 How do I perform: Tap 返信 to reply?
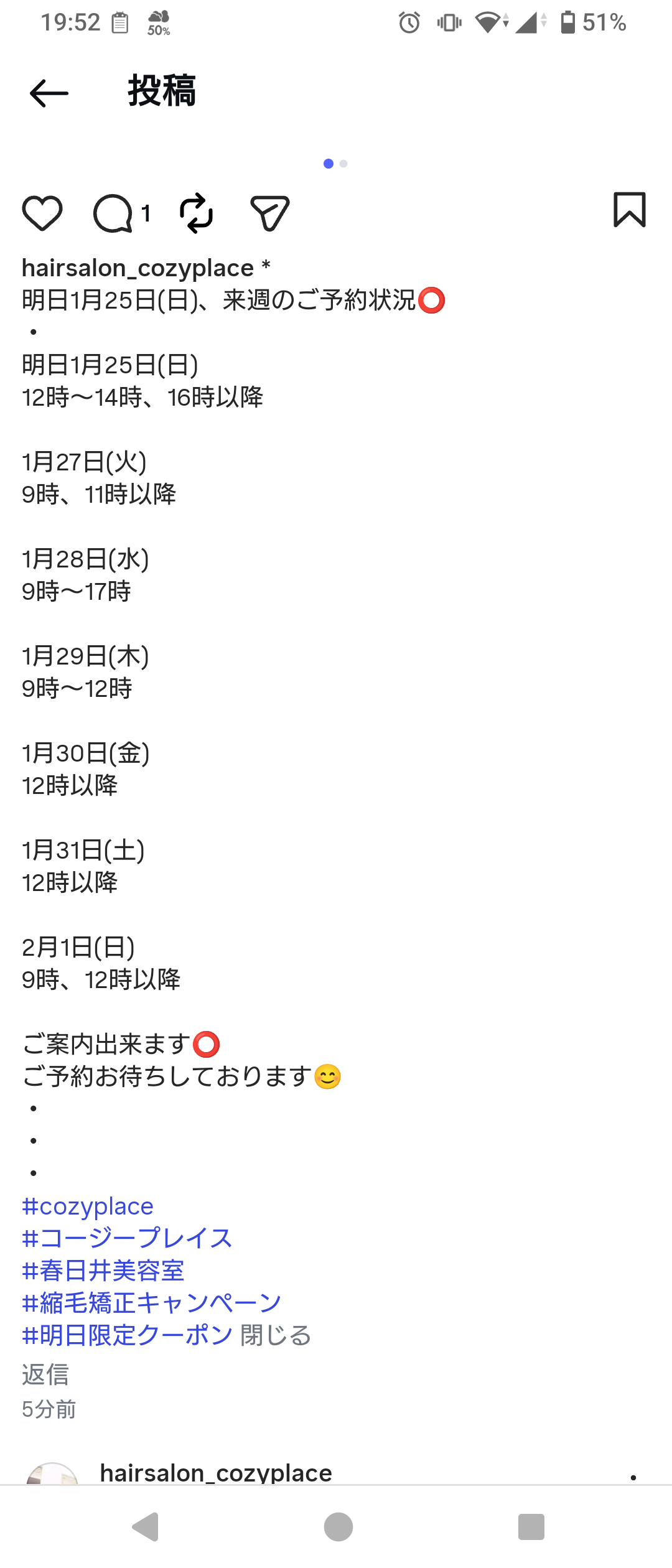click(x=45, y=1374)
